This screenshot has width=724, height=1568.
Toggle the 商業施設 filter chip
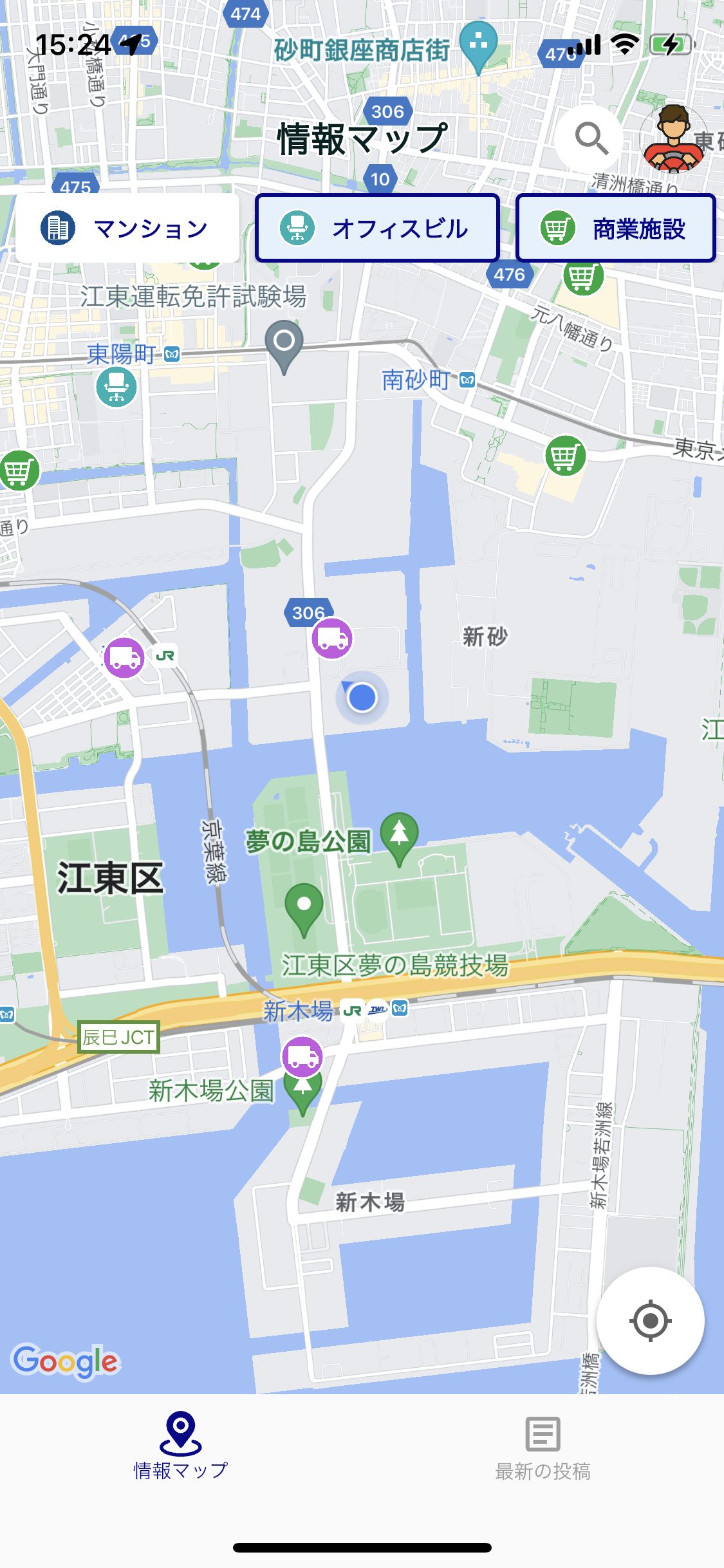click(x=615, y=229)
